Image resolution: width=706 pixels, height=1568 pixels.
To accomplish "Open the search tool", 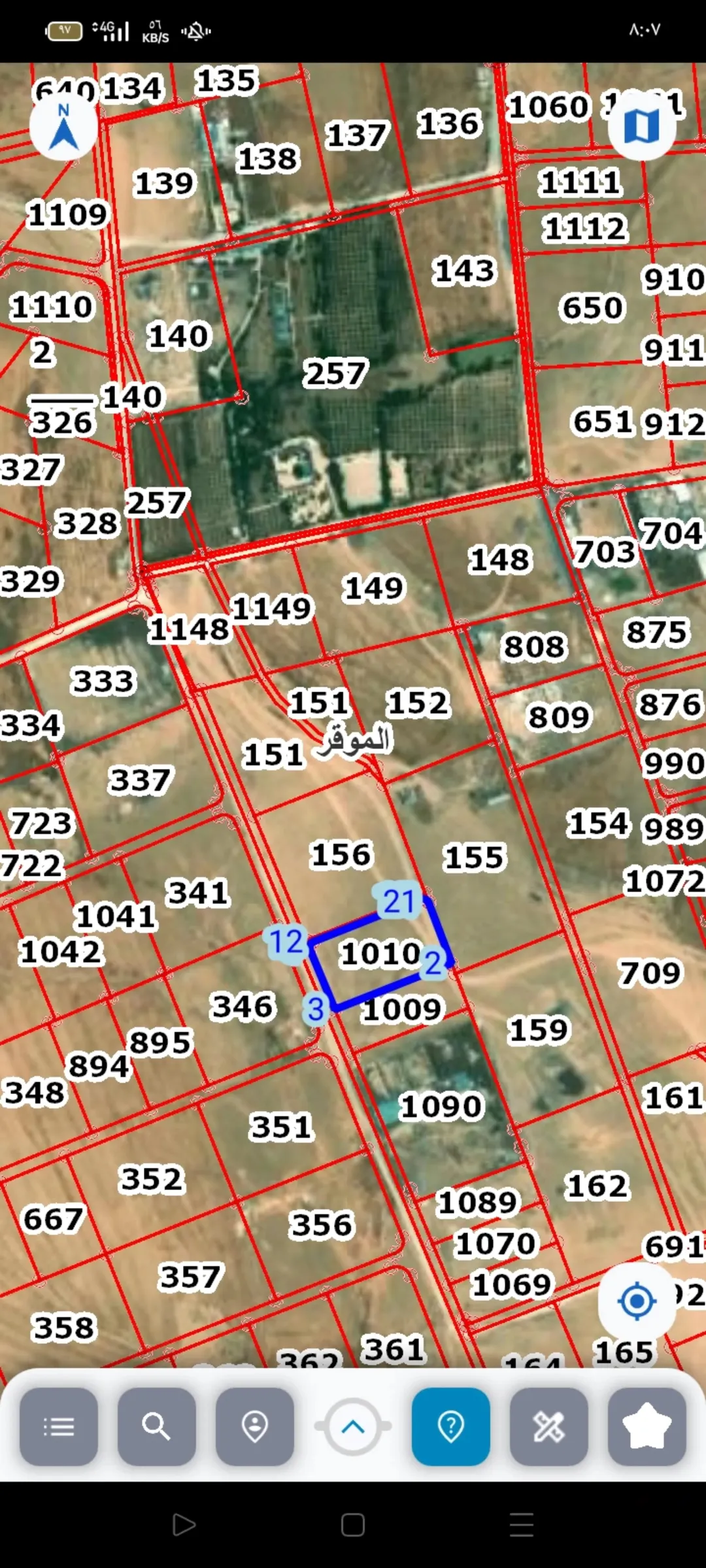I will click(x=157, y=1426).
